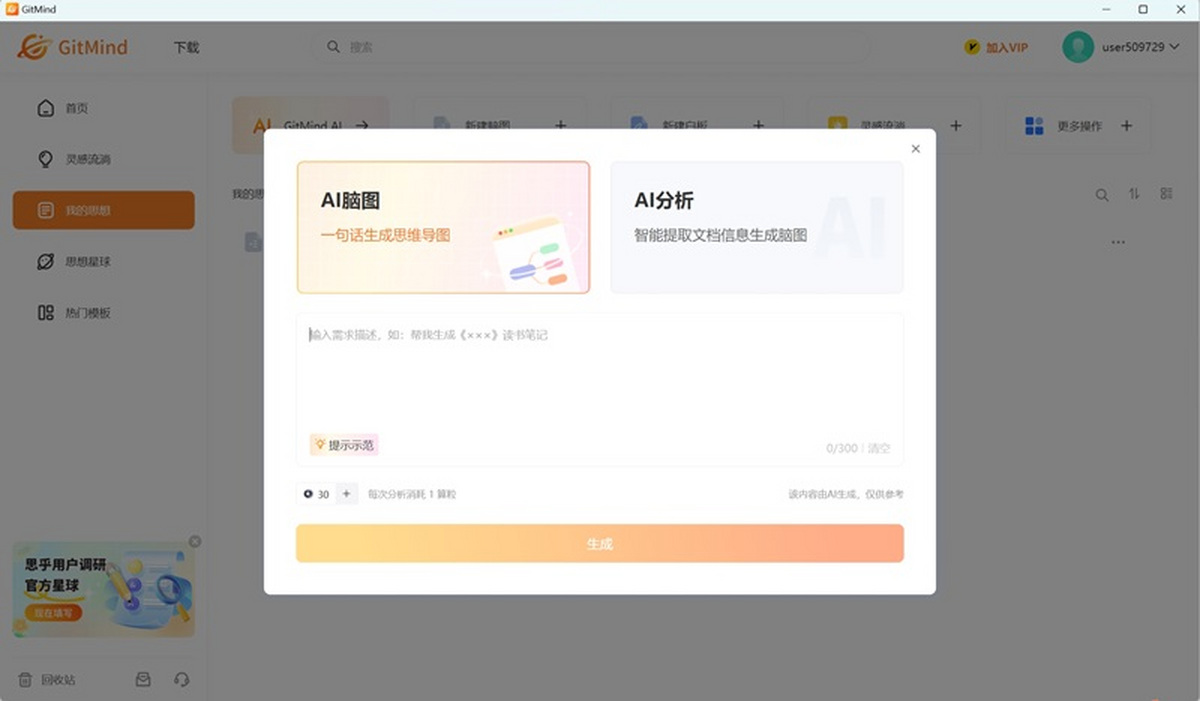The width and height of the screenshot is (1200, 701).
Task: Dismiss the 思乎用户调研 banner
Action: click(195, 541)
